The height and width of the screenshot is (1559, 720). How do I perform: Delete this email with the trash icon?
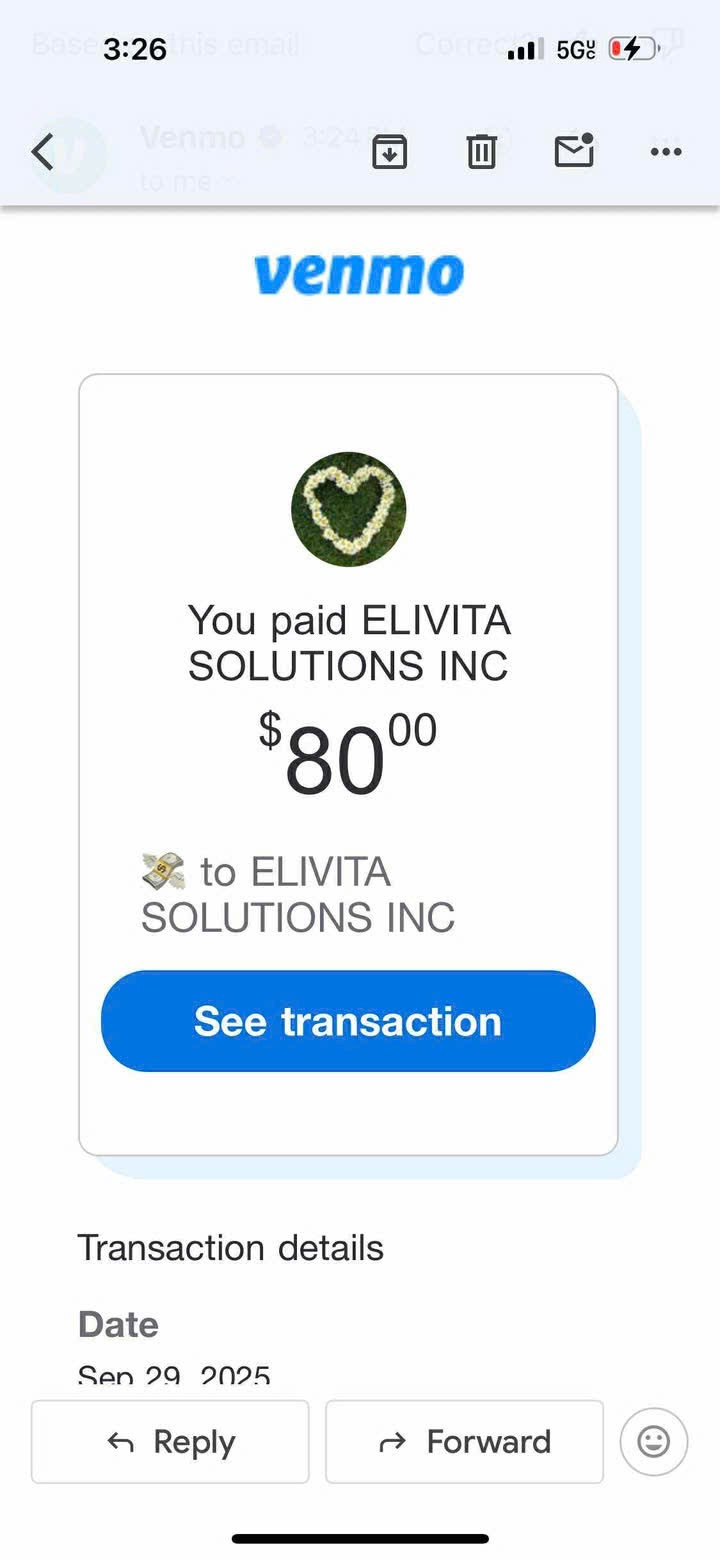click(481, 153)
